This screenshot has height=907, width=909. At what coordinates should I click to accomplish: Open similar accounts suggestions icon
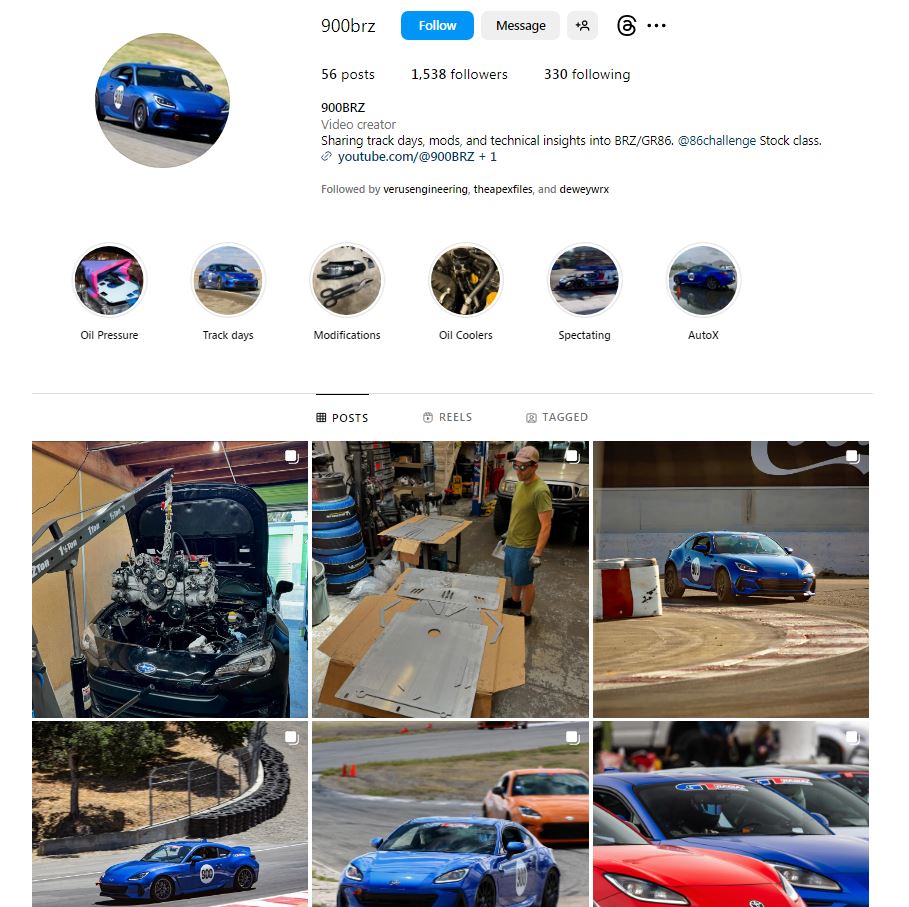[582, 26]
